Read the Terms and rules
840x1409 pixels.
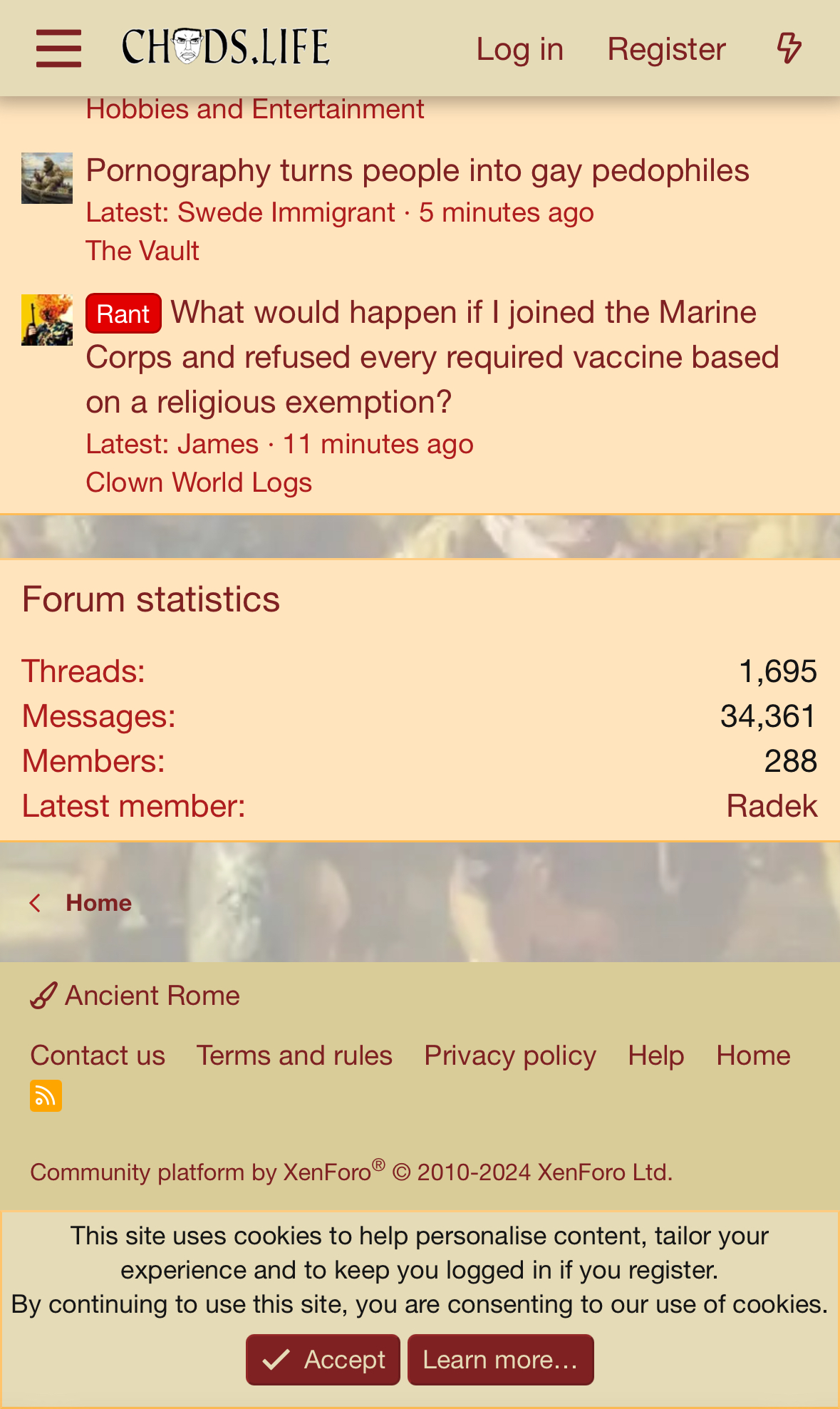point(294,1056)
